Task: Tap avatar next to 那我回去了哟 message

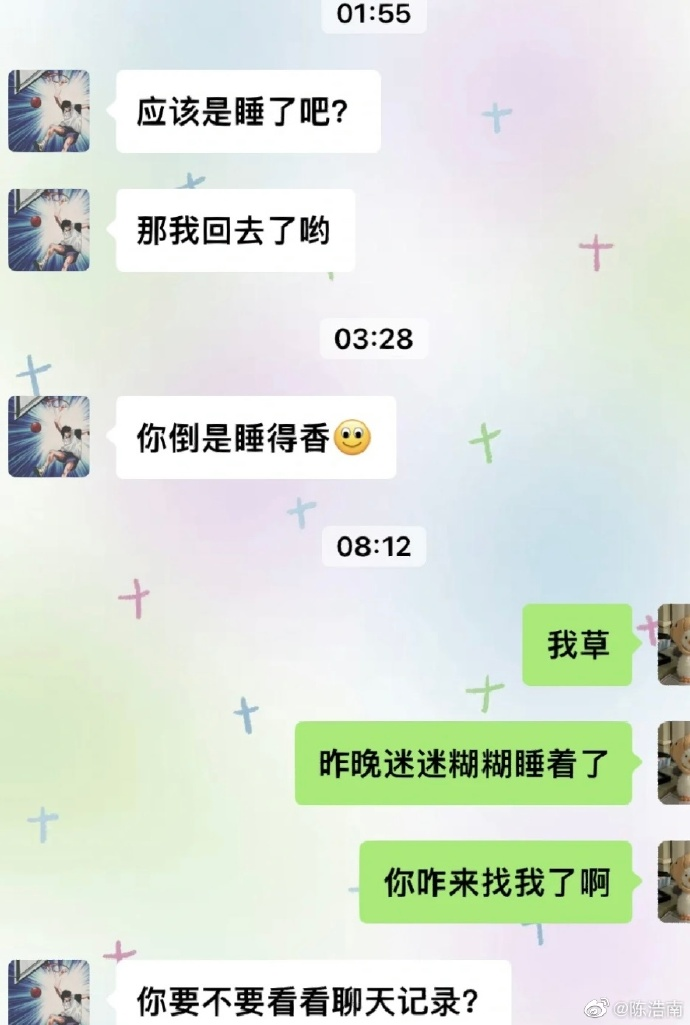Action: (x=49, y=230)
